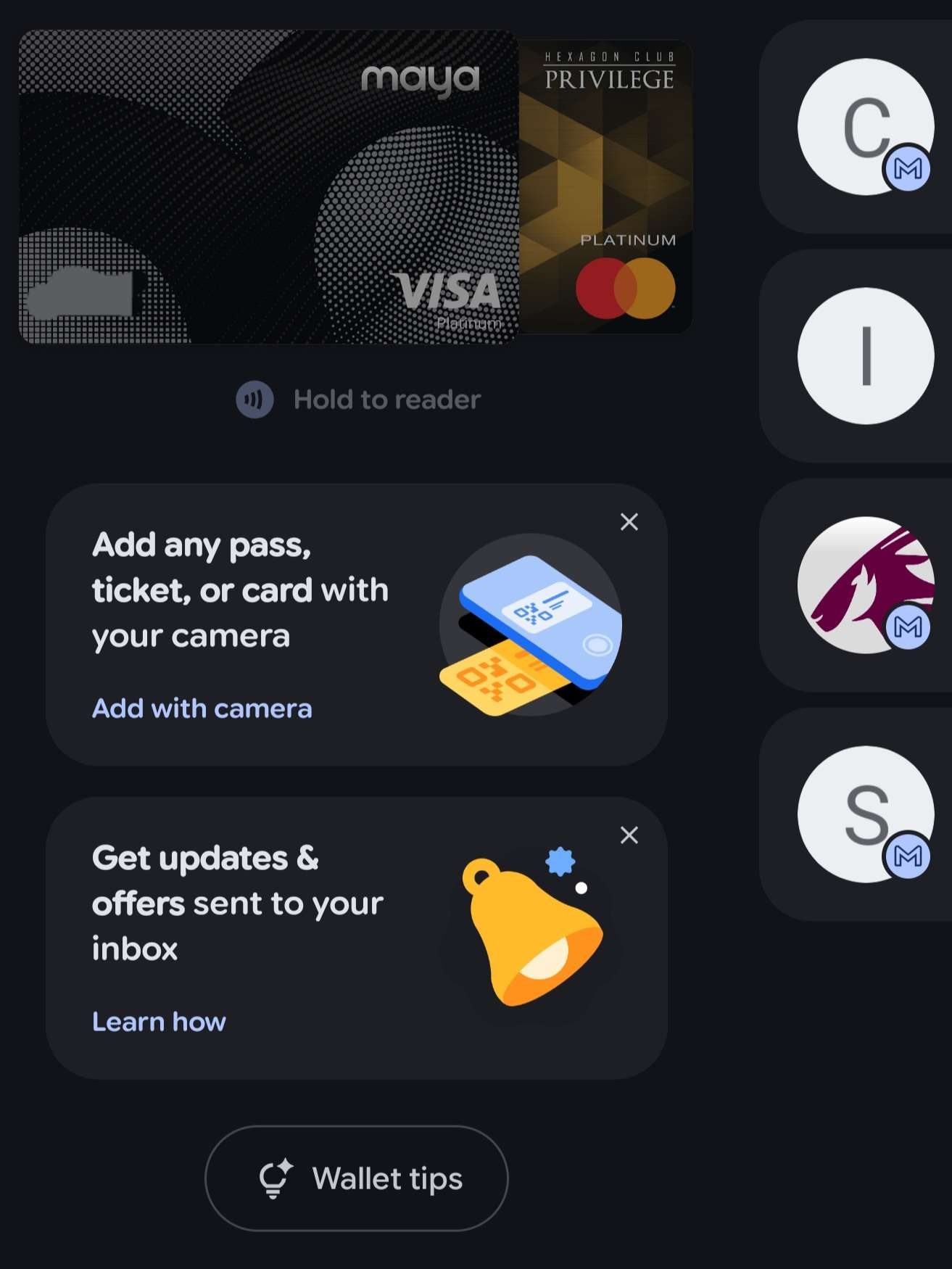952x1269 pixels.
Task: Select the Maya Visa Platinum card
Action: pyautogui.click(x=268, y=186)
